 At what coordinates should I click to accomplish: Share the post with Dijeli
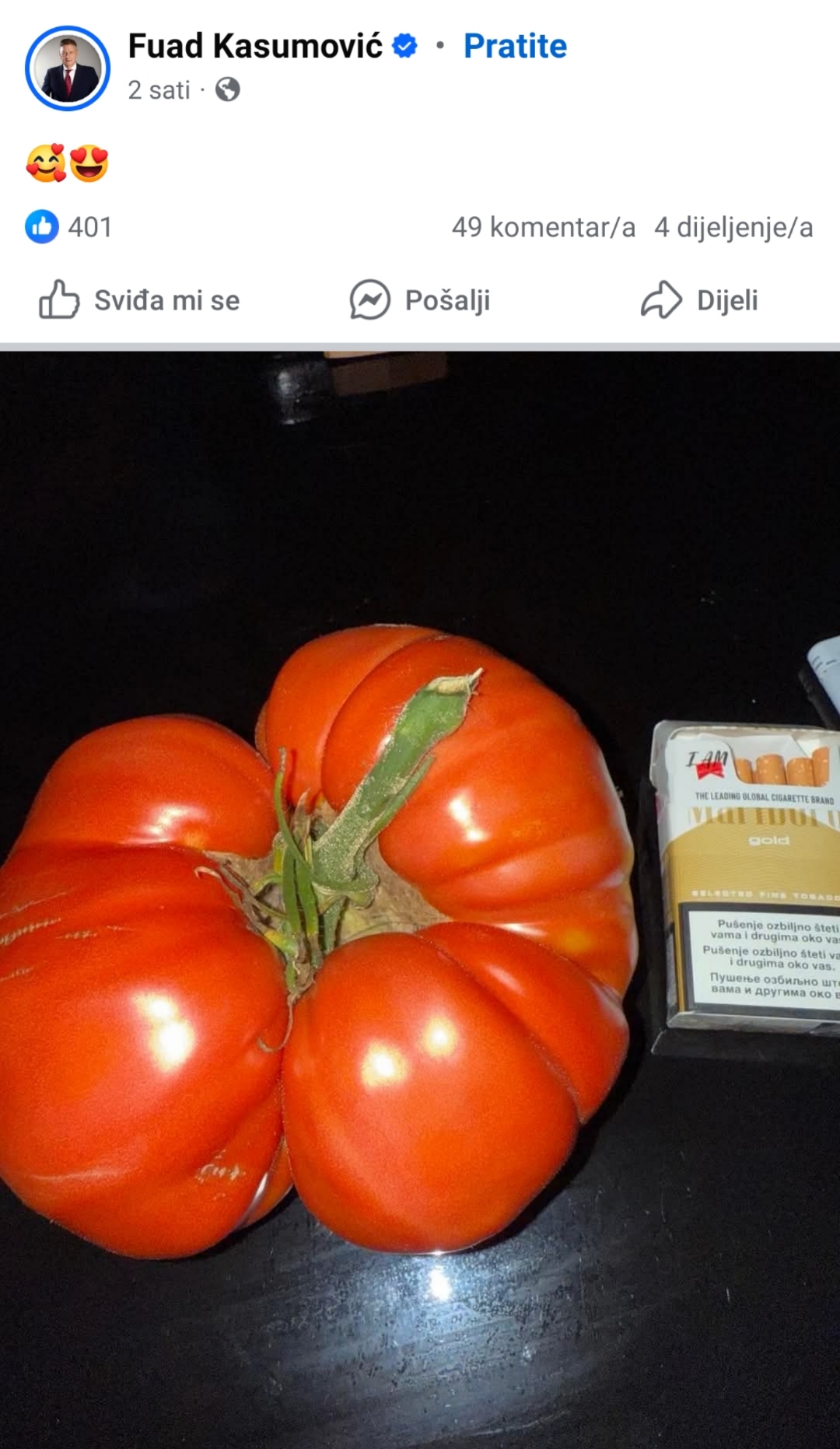tap(698, 300)
